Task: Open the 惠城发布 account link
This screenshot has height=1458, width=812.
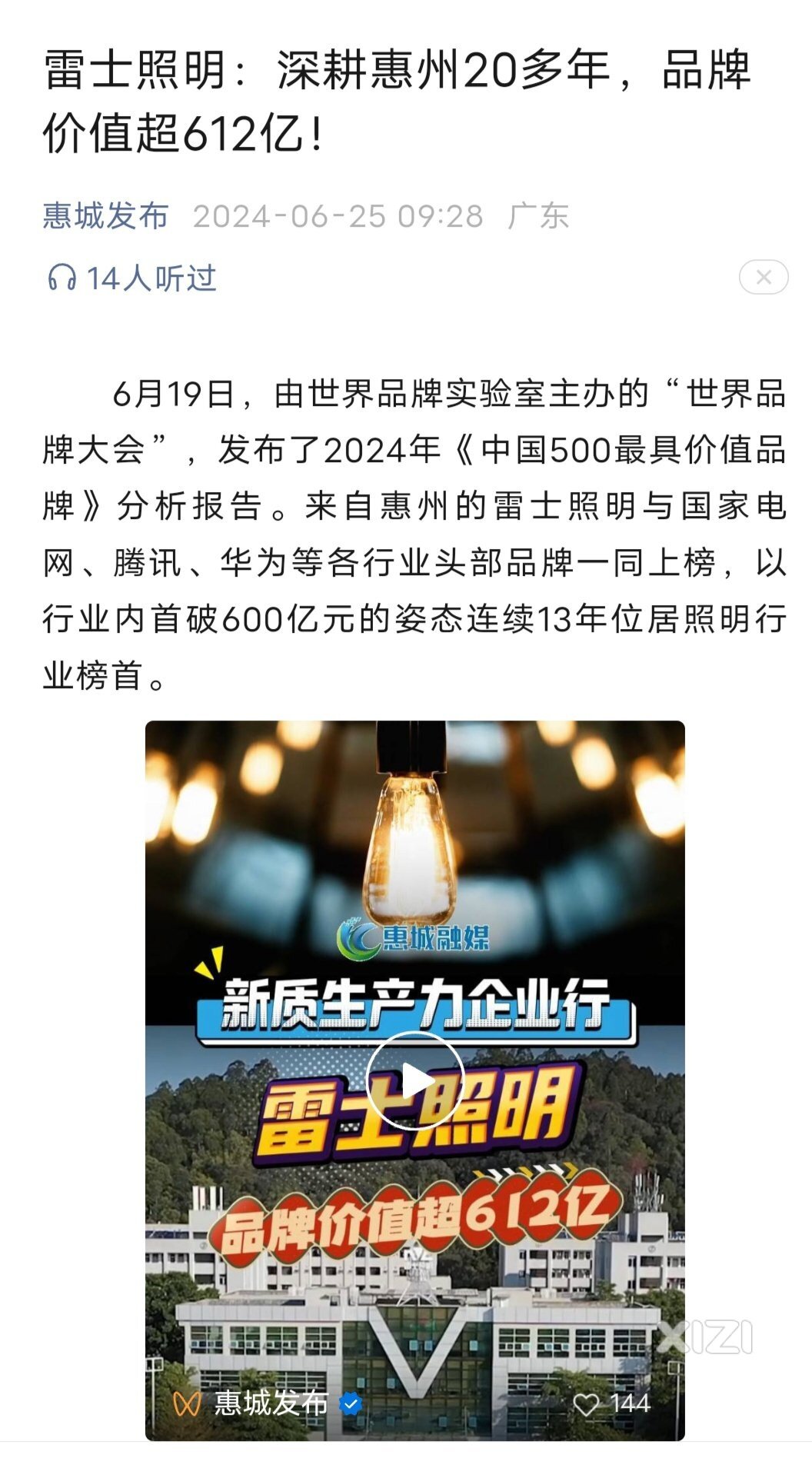Action: click(x=105, y=216)
